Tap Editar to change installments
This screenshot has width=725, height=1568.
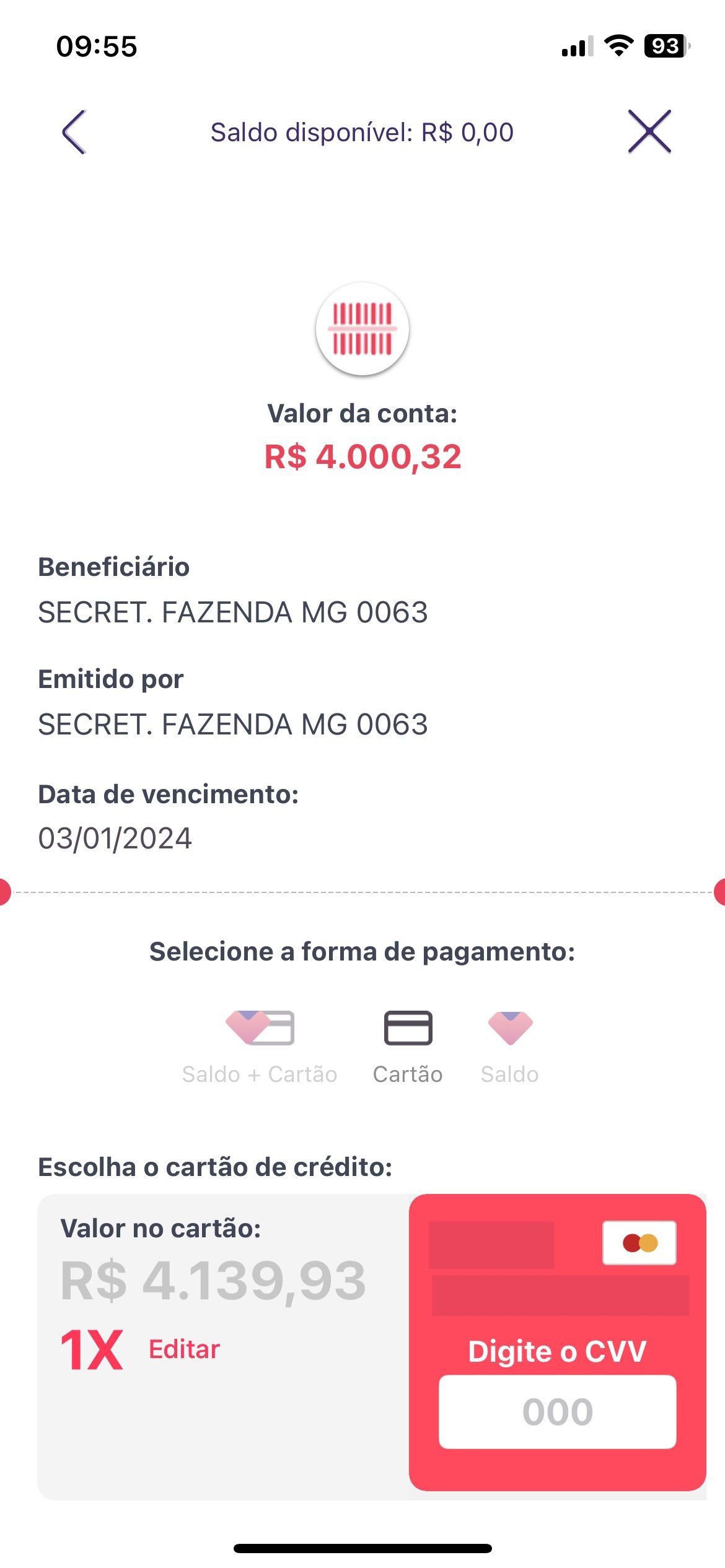(x=184, y=1349)
